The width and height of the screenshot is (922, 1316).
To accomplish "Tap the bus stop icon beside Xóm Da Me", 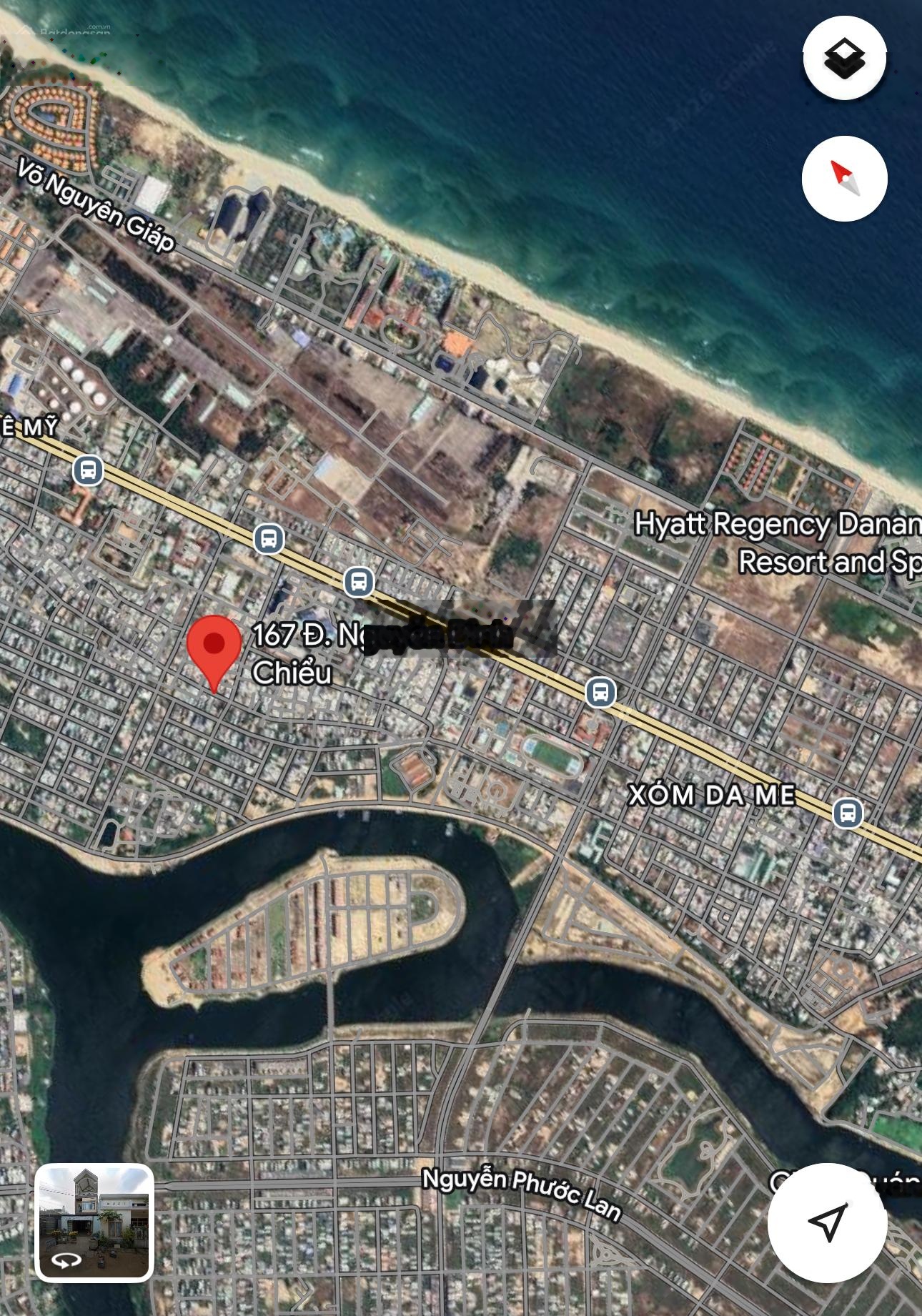I will coord(848,813).
